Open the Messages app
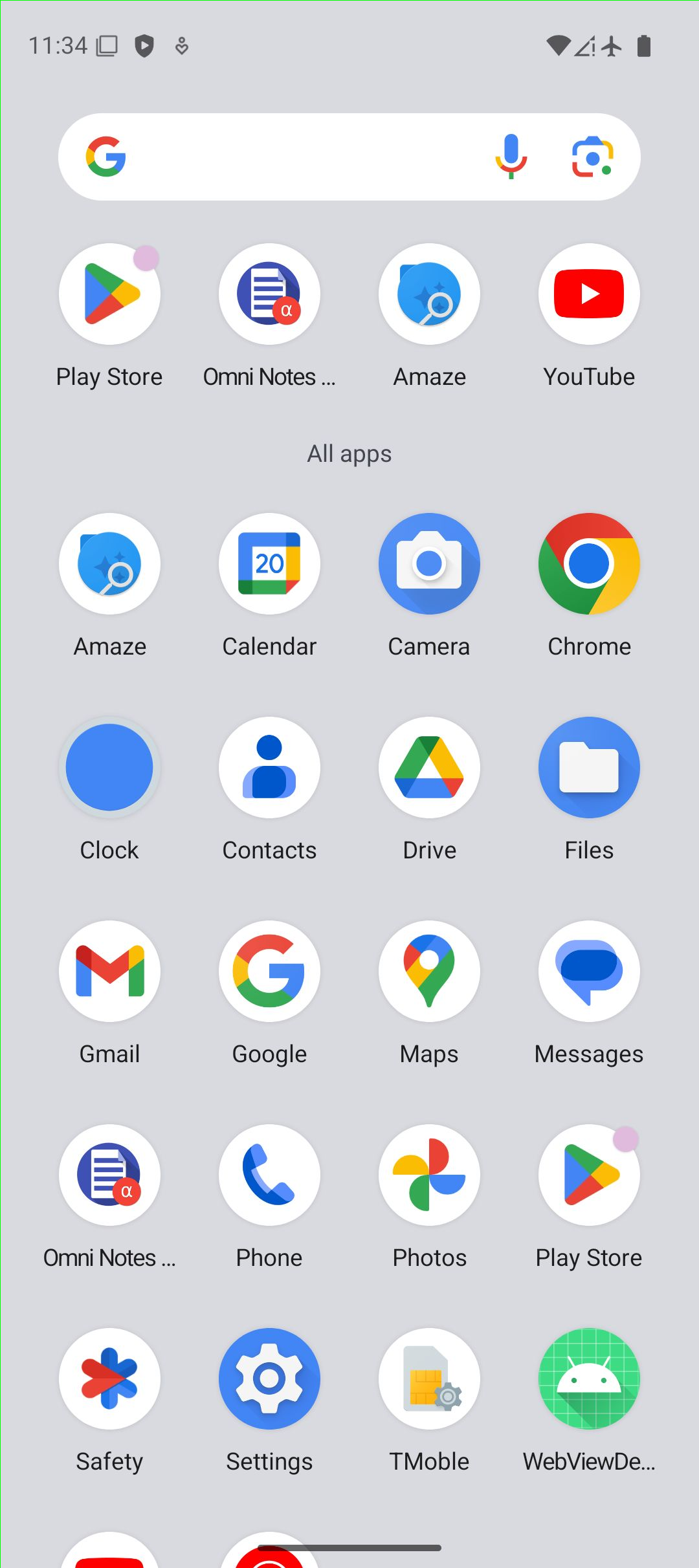 589,972
